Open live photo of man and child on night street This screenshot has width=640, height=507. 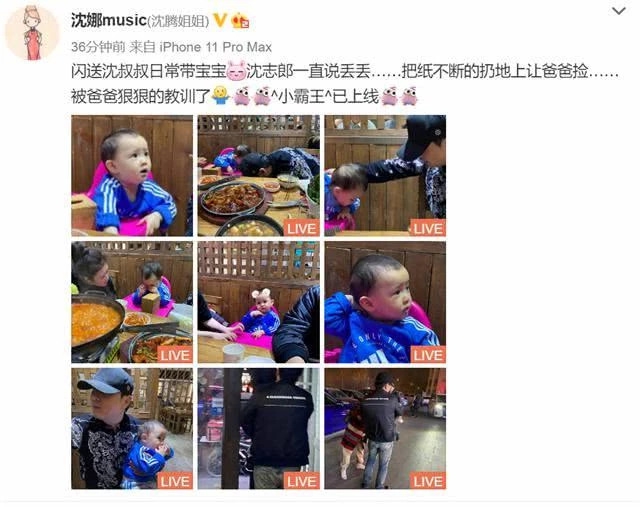(x=384, y=428)
